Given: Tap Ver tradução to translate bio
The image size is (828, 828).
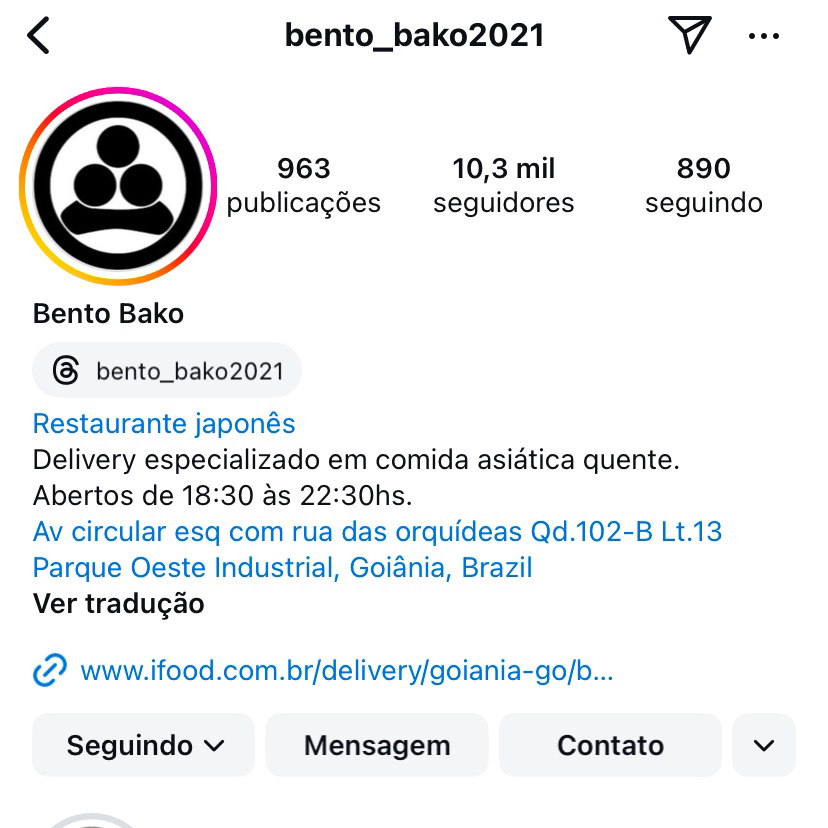Looking at the screenshot, I should point(118,603).
